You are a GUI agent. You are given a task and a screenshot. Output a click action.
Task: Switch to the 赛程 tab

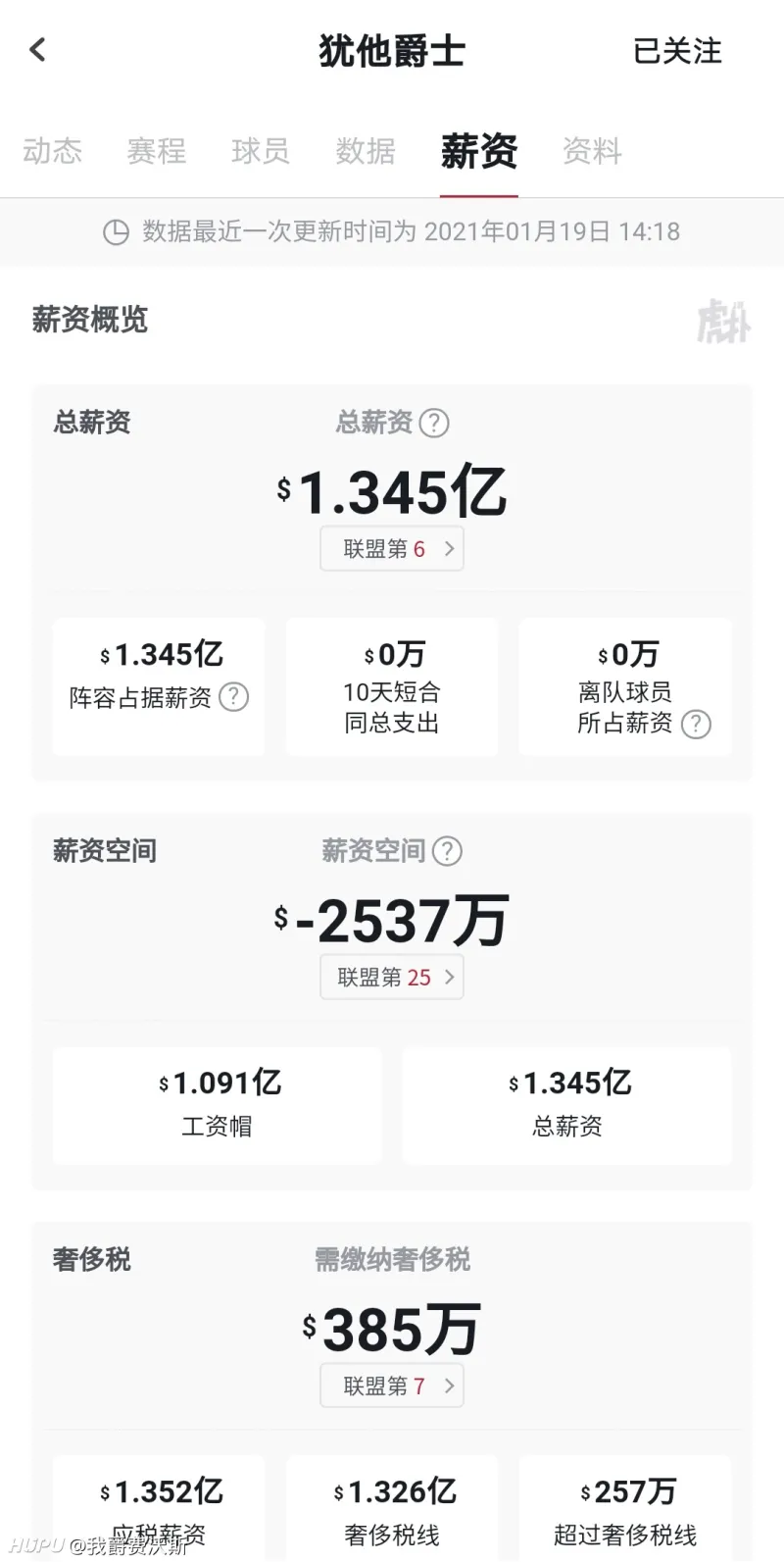[x=157, y=151]
